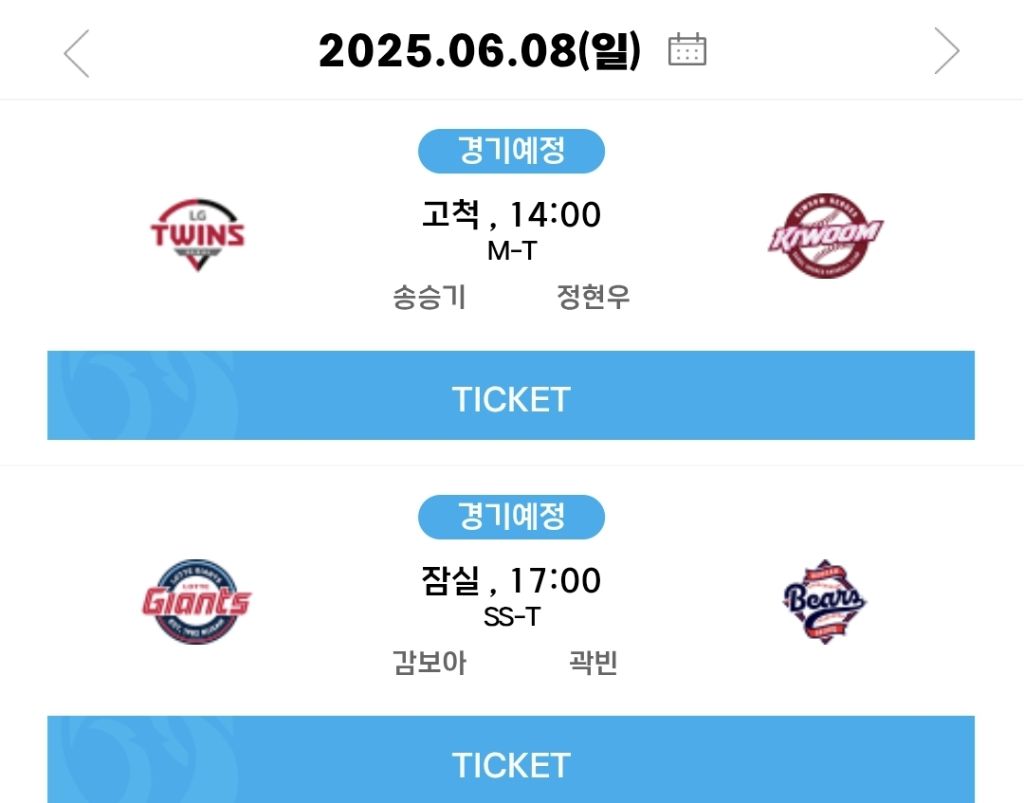This screenshot has width=1024, height=803.
Task: Open the calendar date picker
Action: click(x=687, y=50)
